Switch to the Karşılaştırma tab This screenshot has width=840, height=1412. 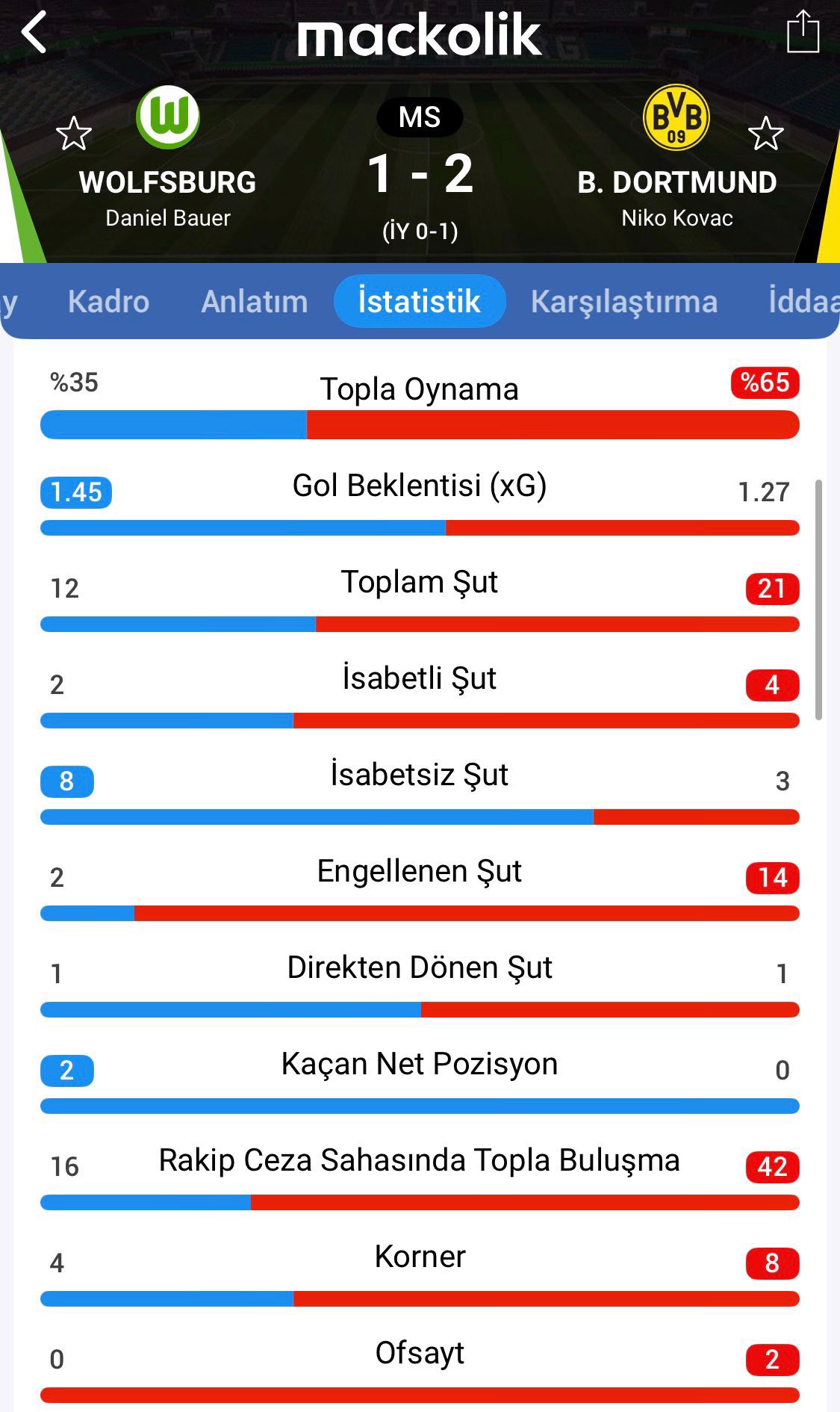click(x=624, y=302)
